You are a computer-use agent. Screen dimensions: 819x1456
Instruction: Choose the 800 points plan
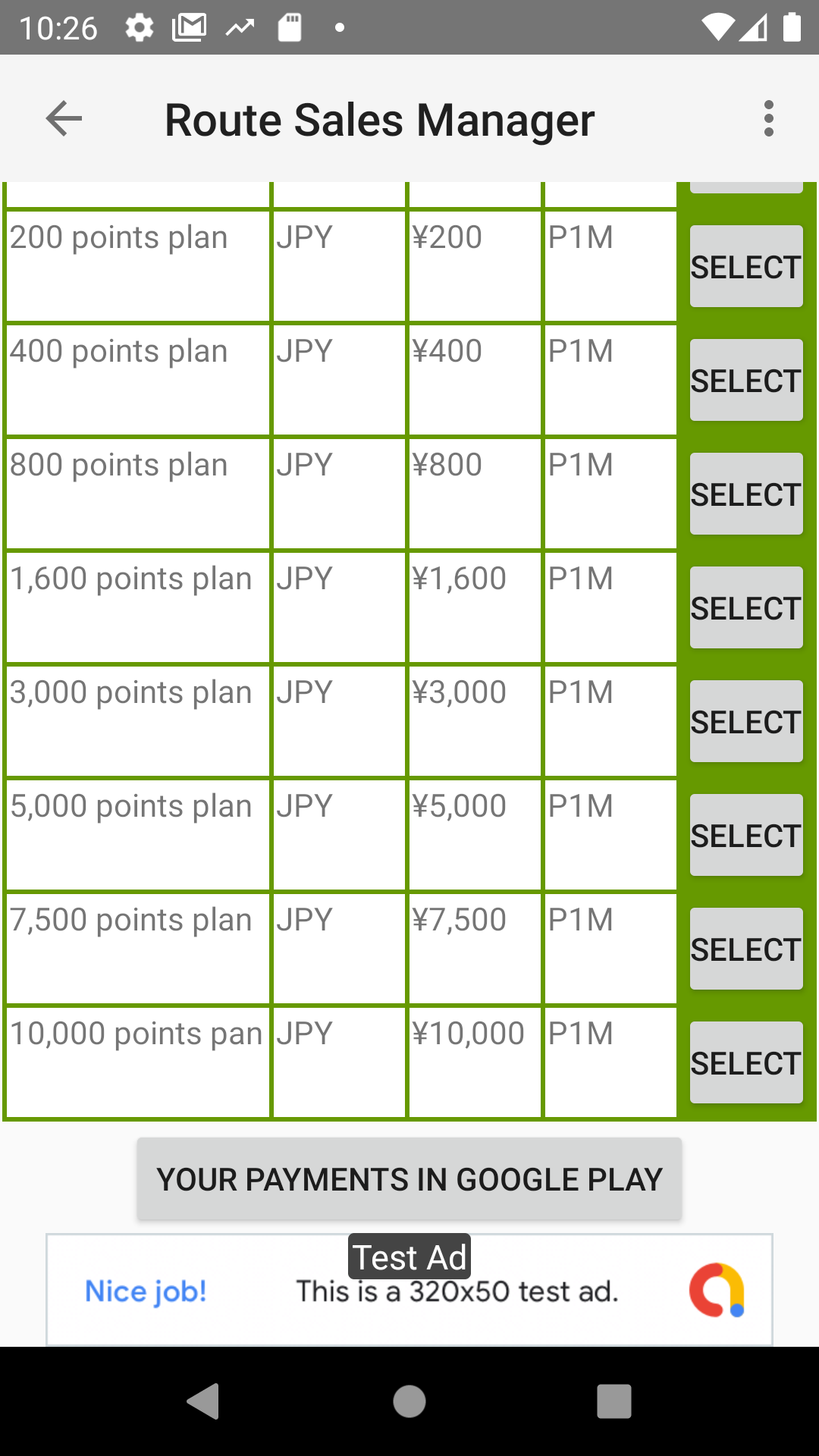pyautogui.click(x=746, y=494)
